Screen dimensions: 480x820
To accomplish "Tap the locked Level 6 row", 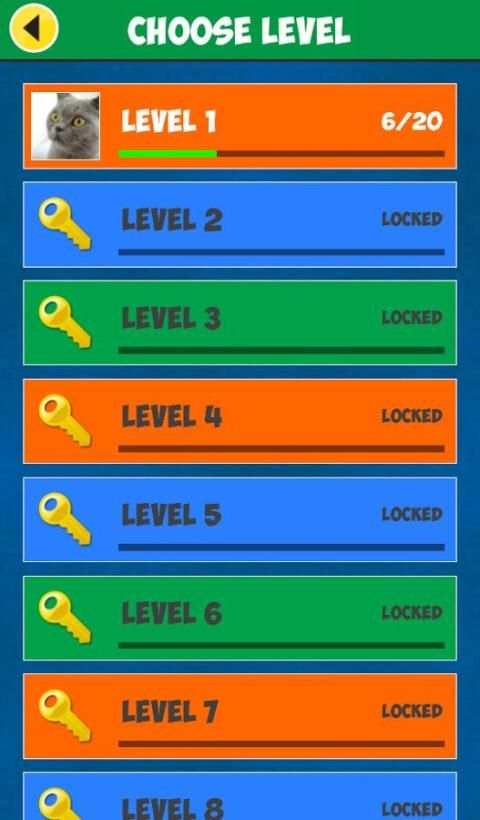I will pyautogui.click(x=240, y=618).
